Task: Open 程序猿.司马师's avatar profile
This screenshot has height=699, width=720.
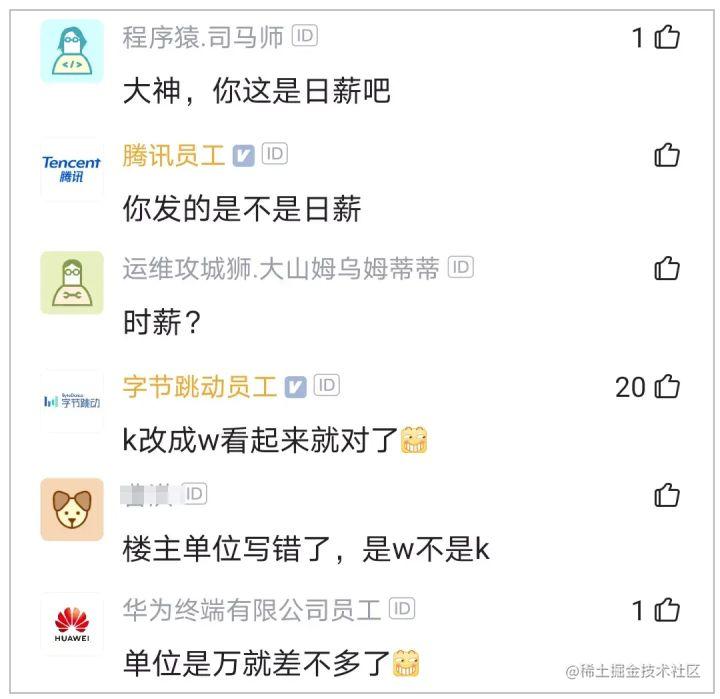Action: [x=72, y=52]
